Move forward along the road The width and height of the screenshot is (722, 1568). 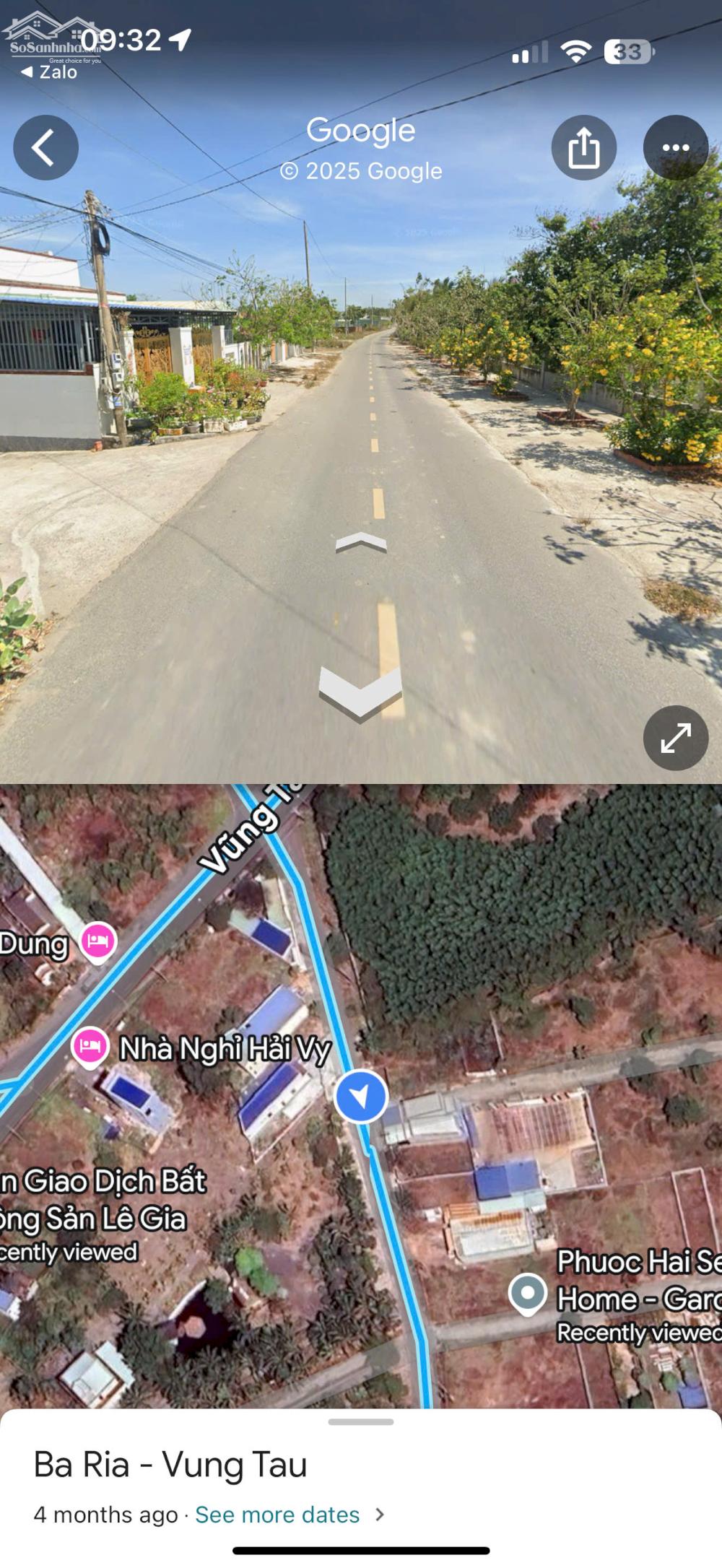coord(361,543)
